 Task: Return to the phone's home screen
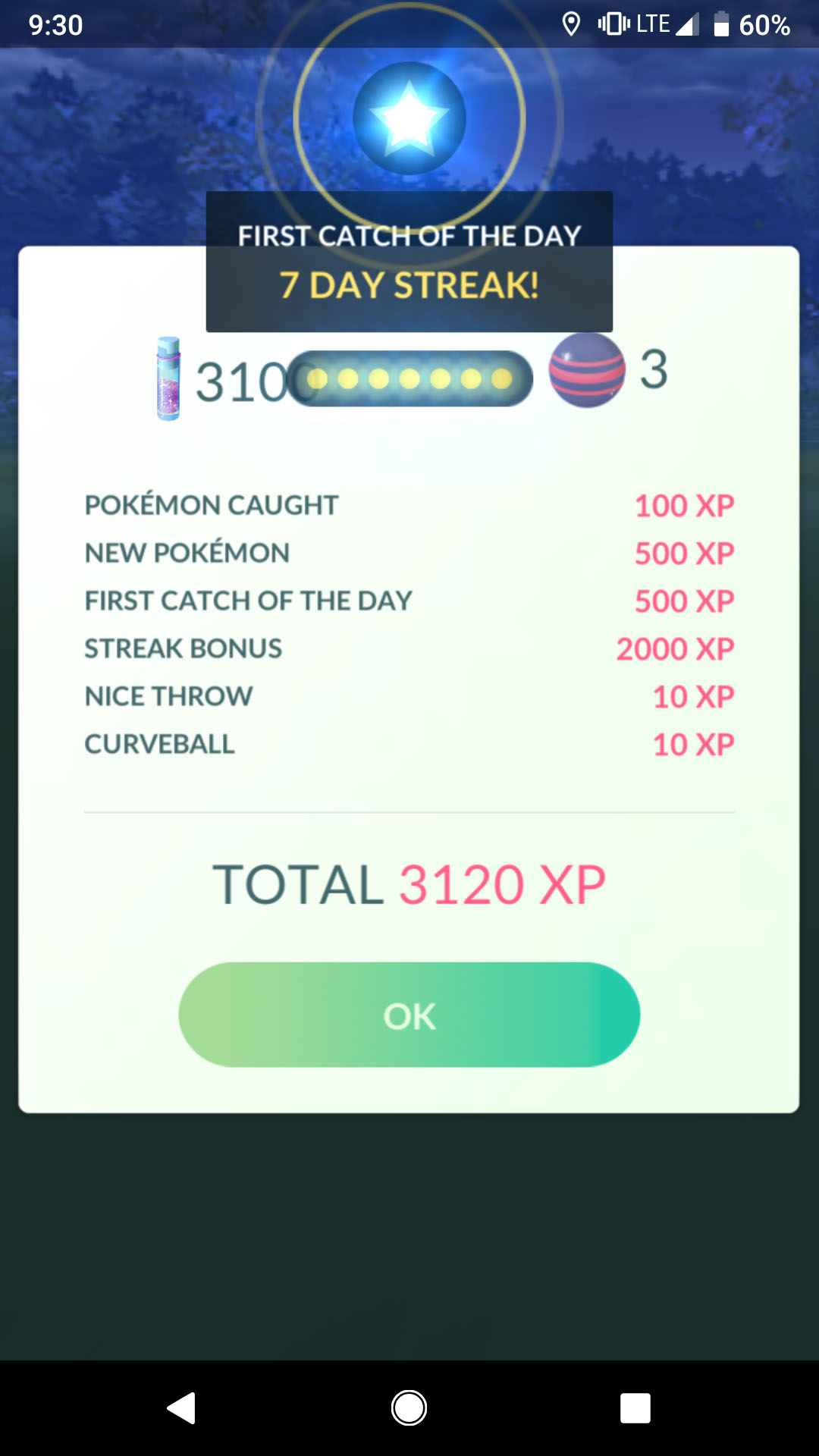(409, 1408)
